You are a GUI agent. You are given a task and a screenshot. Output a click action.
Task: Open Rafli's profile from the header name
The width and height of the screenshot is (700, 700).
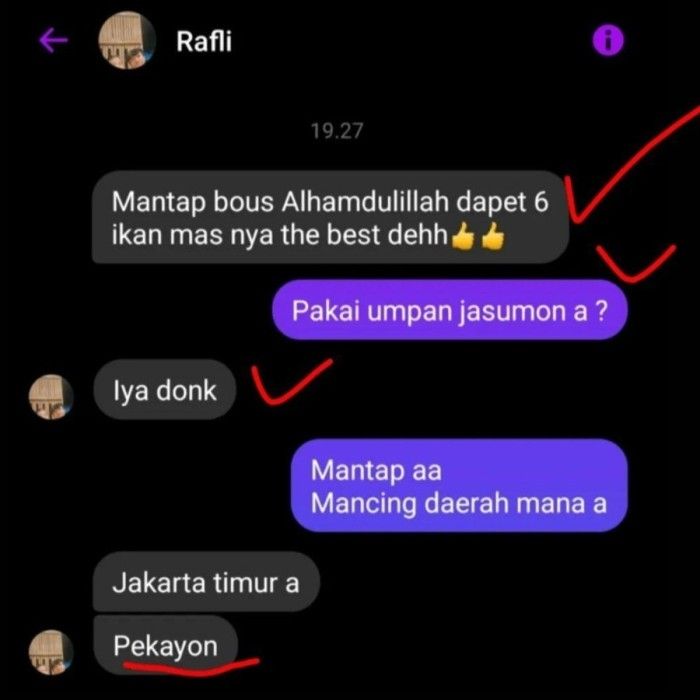[203, 41]
